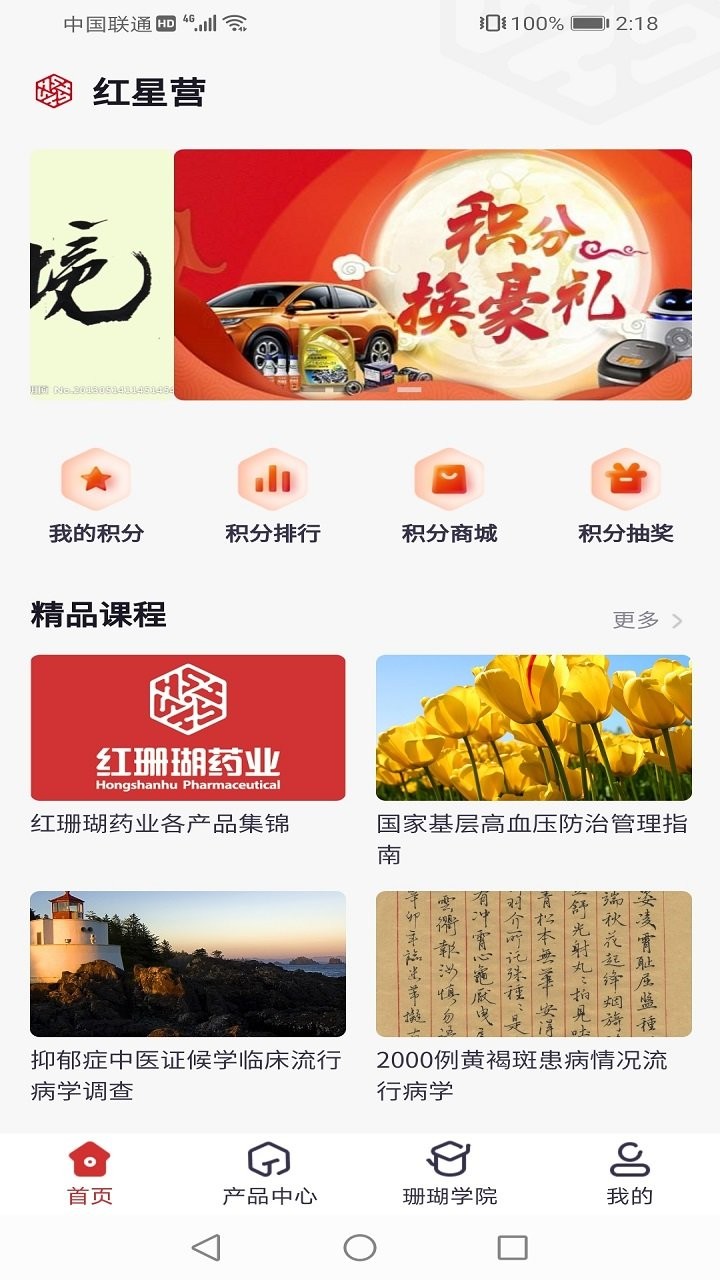Tap the 积分抽奖 gift box icon
The width and height of the screenshot is (720, 1280).
tap(626, 479)
